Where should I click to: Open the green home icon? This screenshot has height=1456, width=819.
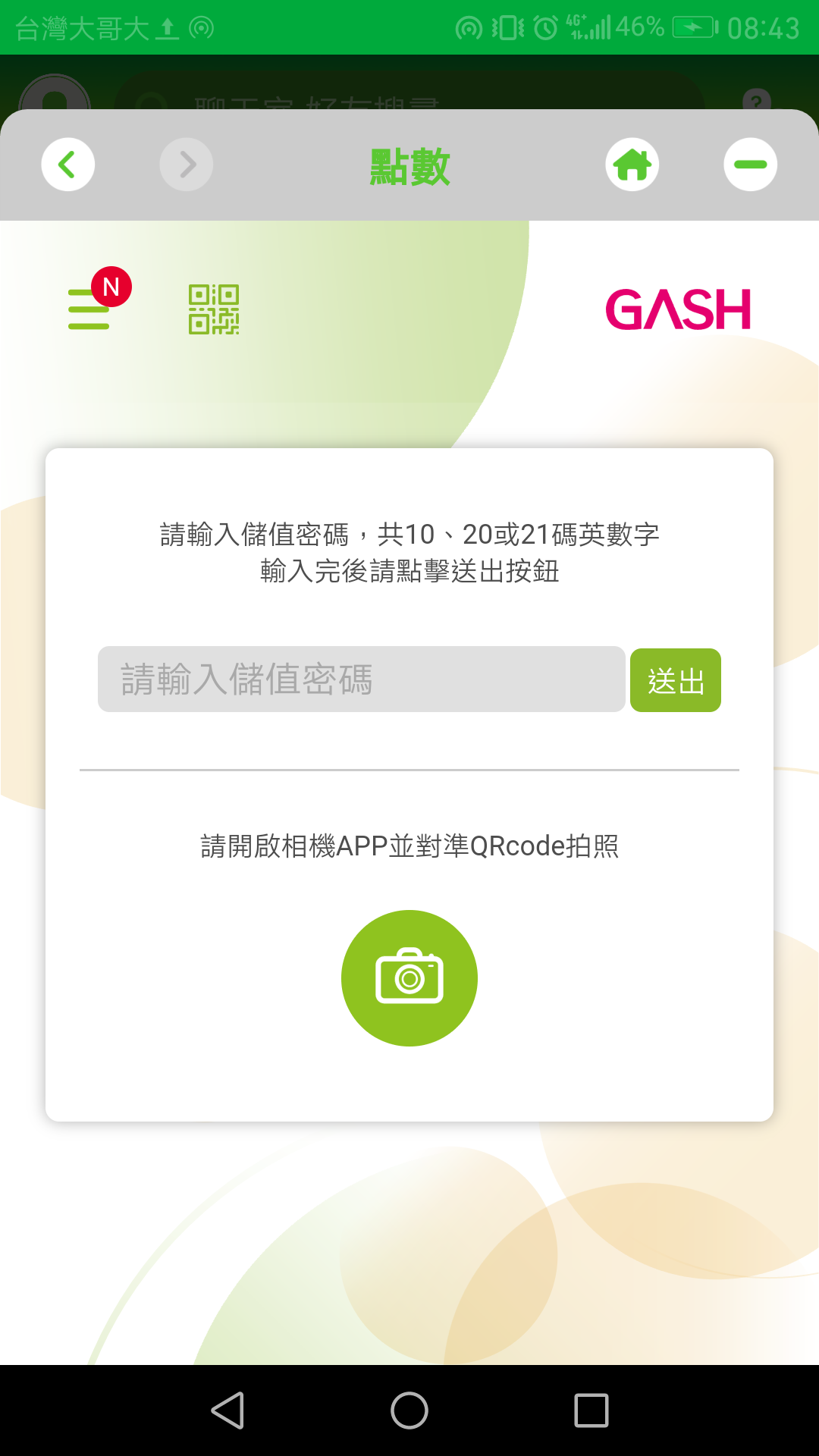pyautogui.click(x=632, y=165)
